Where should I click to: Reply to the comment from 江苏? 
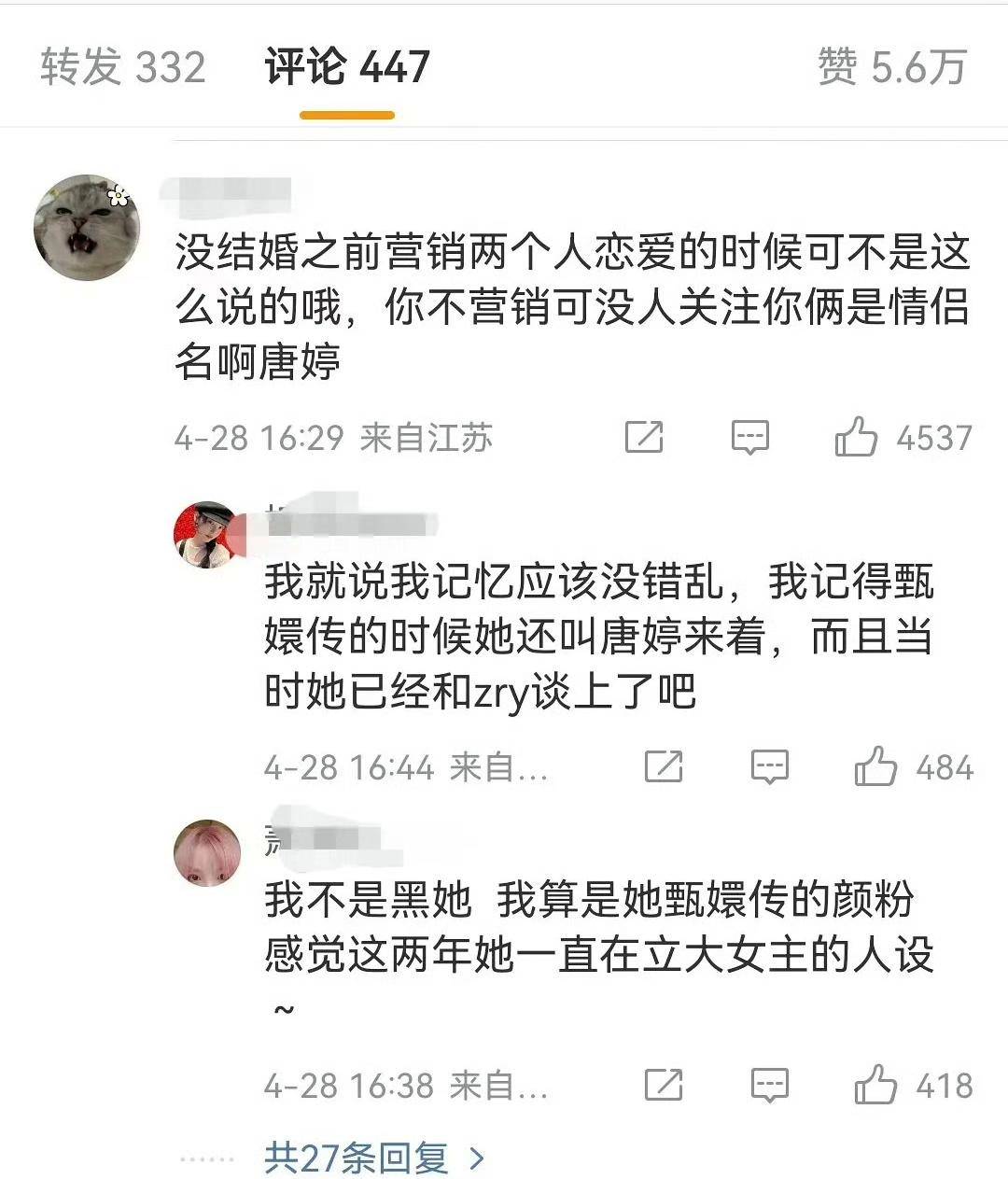[749, 437]
